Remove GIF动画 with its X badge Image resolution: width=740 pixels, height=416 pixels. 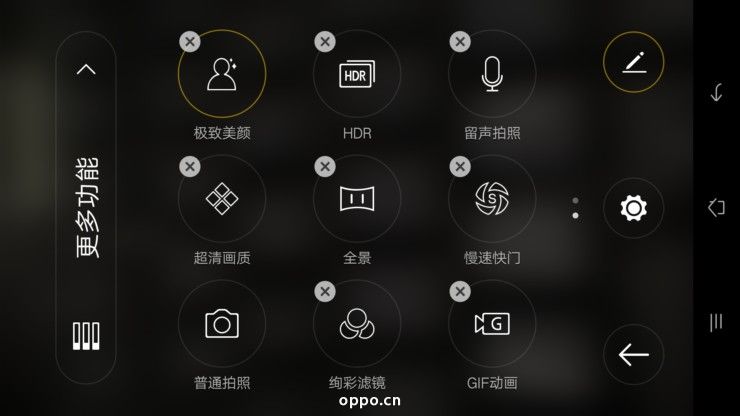pyautogui.click(x=459, y=291)
